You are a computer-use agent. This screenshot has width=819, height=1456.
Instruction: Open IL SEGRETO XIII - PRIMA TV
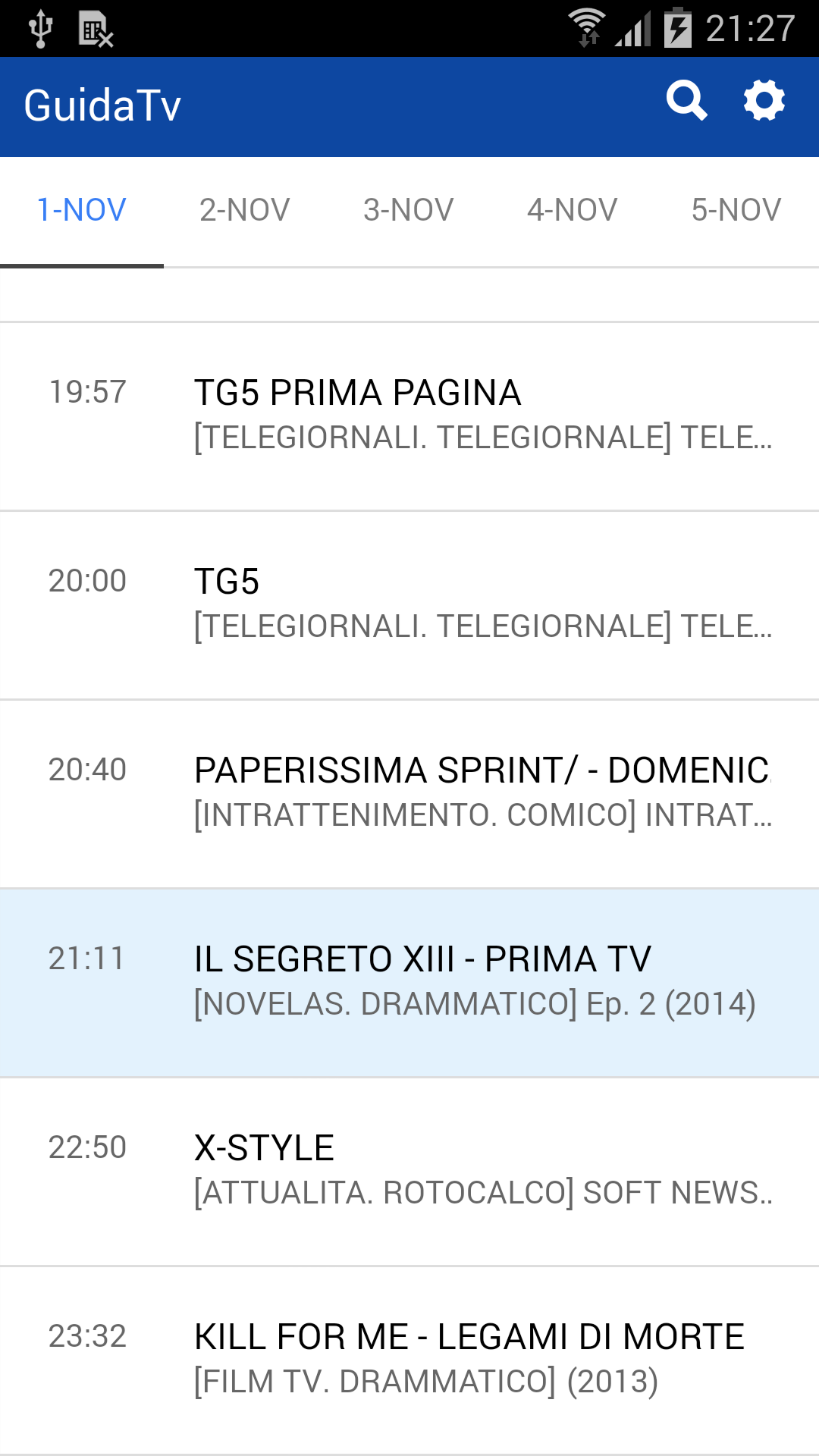[x=409, y=981]
